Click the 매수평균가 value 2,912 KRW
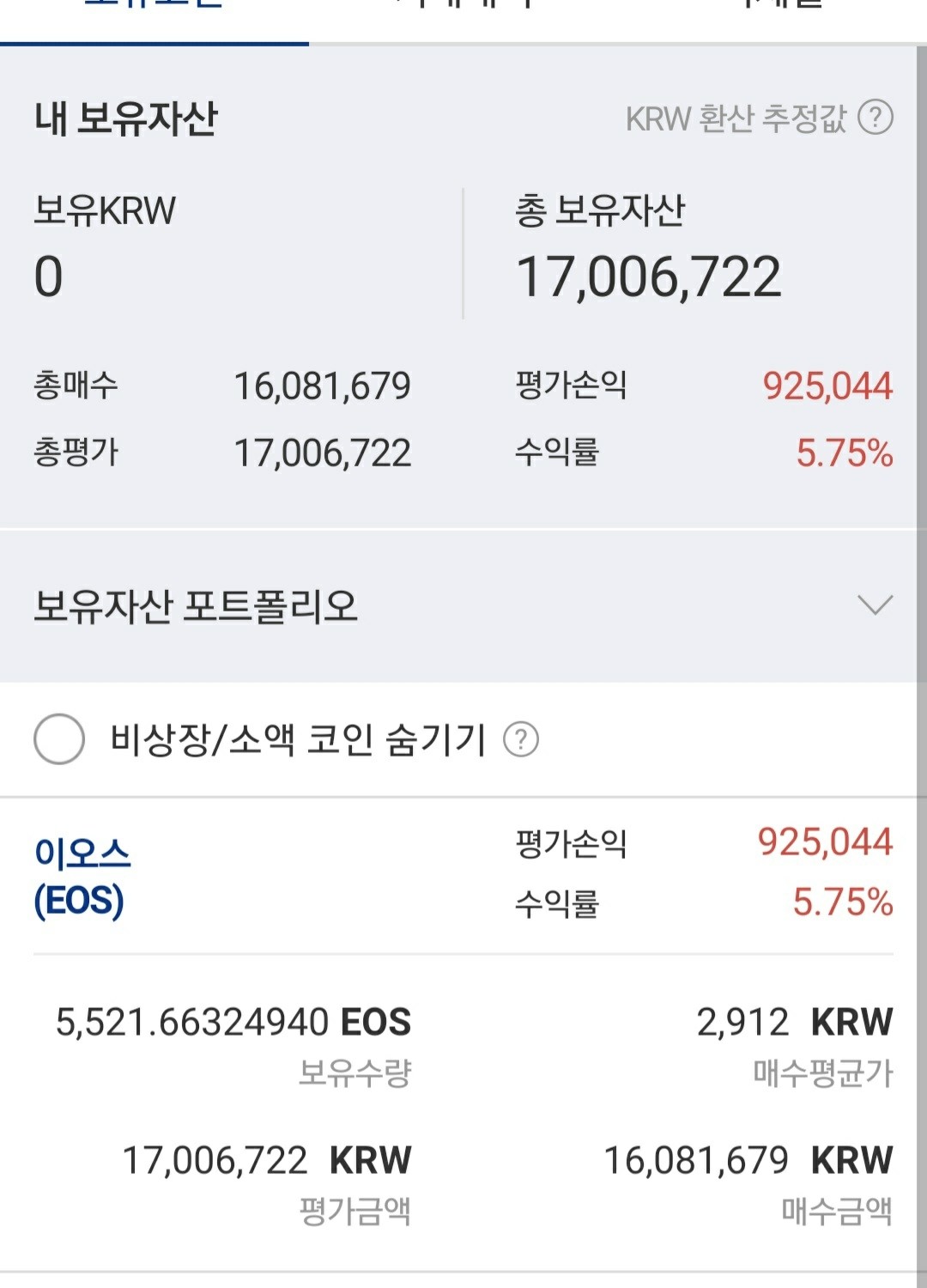The image size is (927, 1288). 794,1023
